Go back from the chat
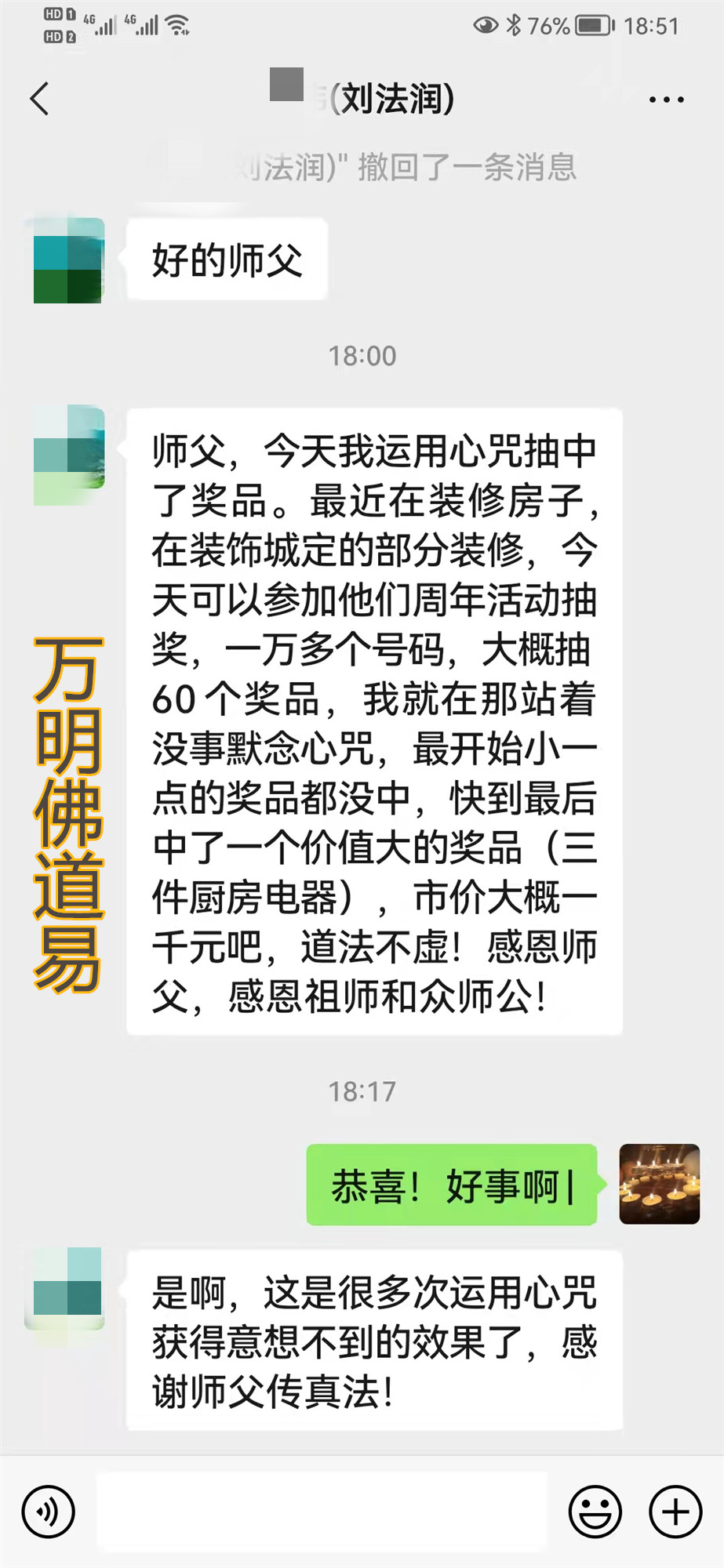 (39, 99)
